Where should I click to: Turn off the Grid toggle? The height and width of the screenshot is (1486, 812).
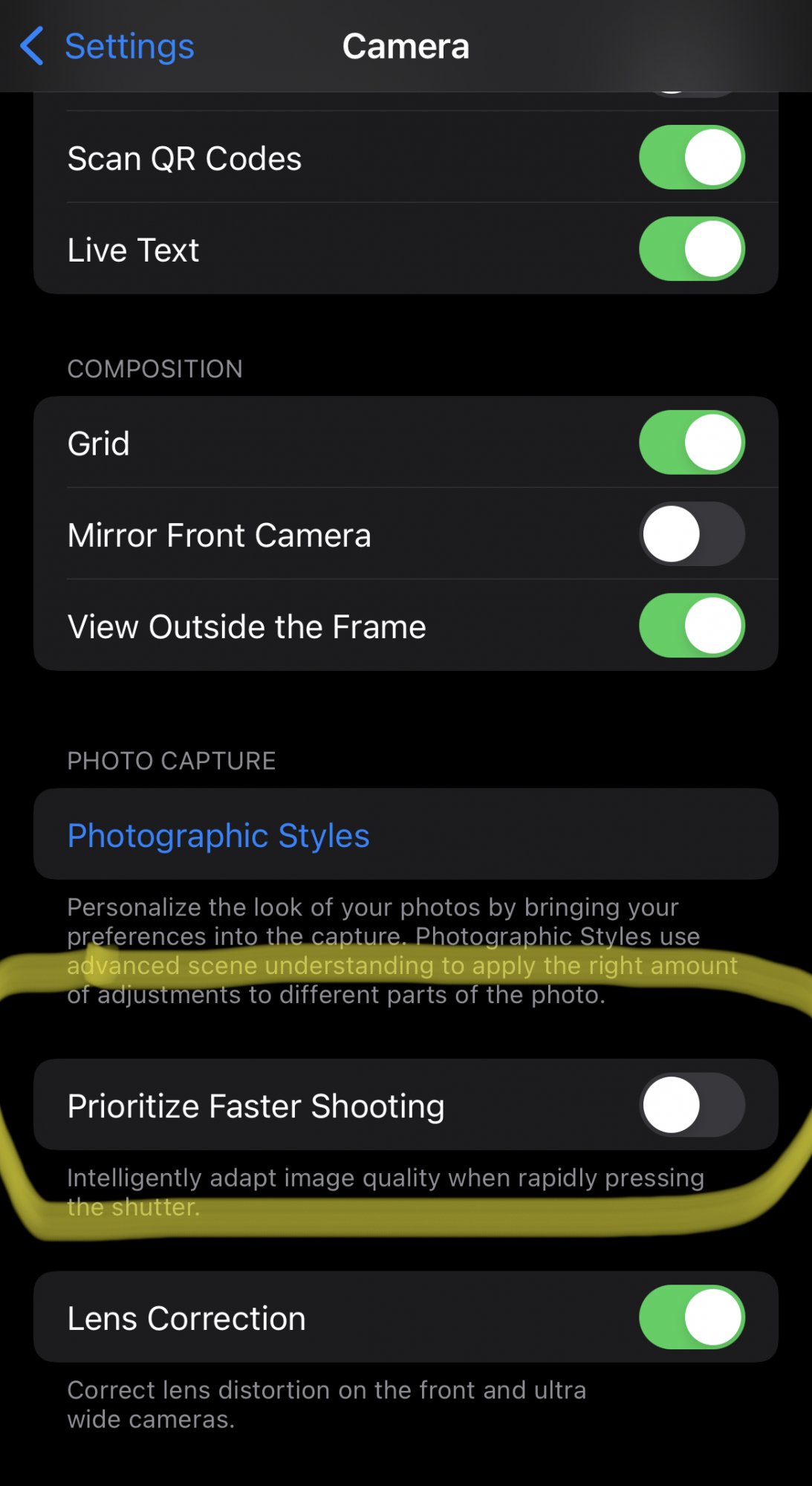click(692, 443)
